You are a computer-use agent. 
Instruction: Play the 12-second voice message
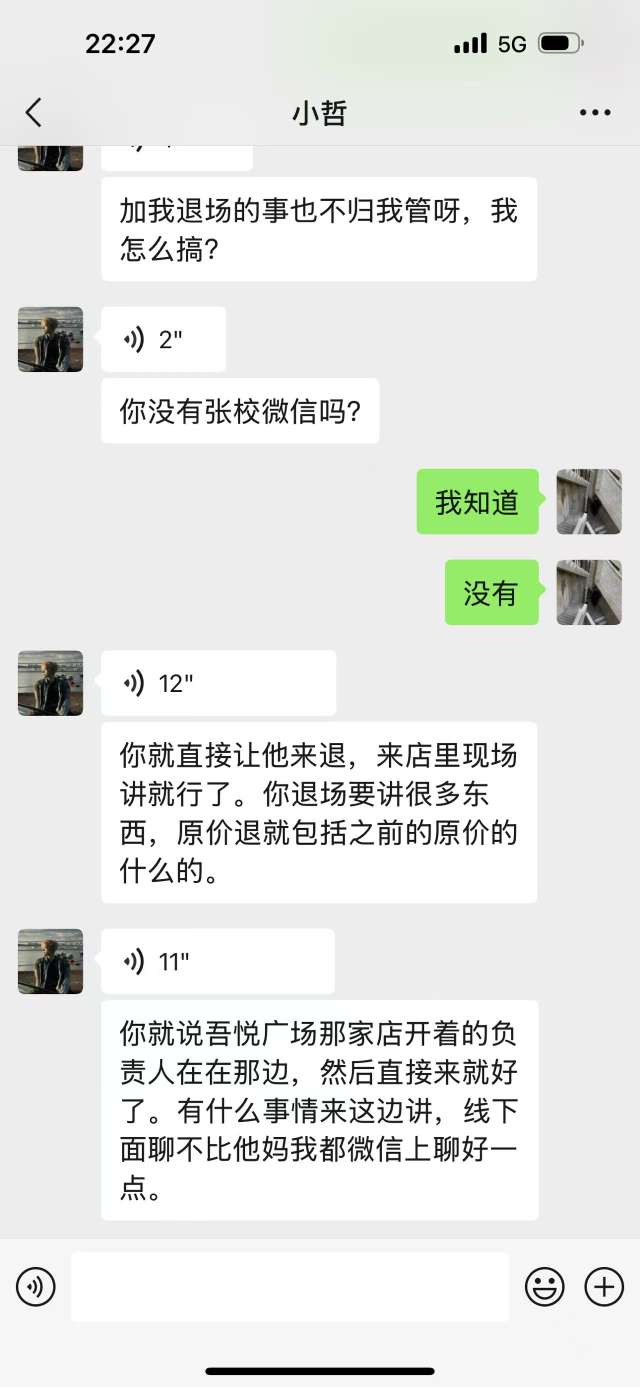(x=218, y=683)
